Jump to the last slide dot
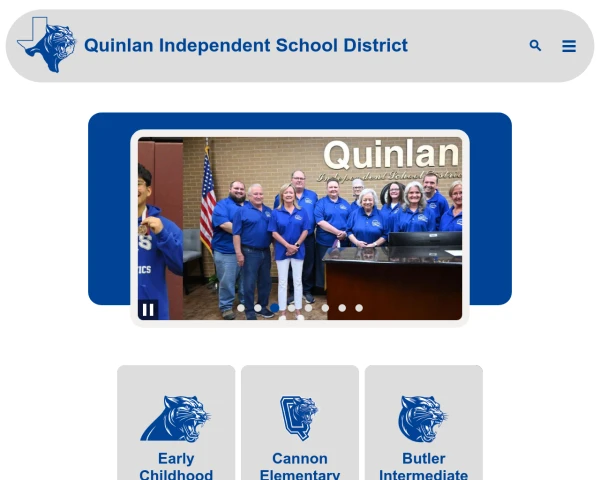The height and width of the screenshot is (480, 600). point(359,308)
